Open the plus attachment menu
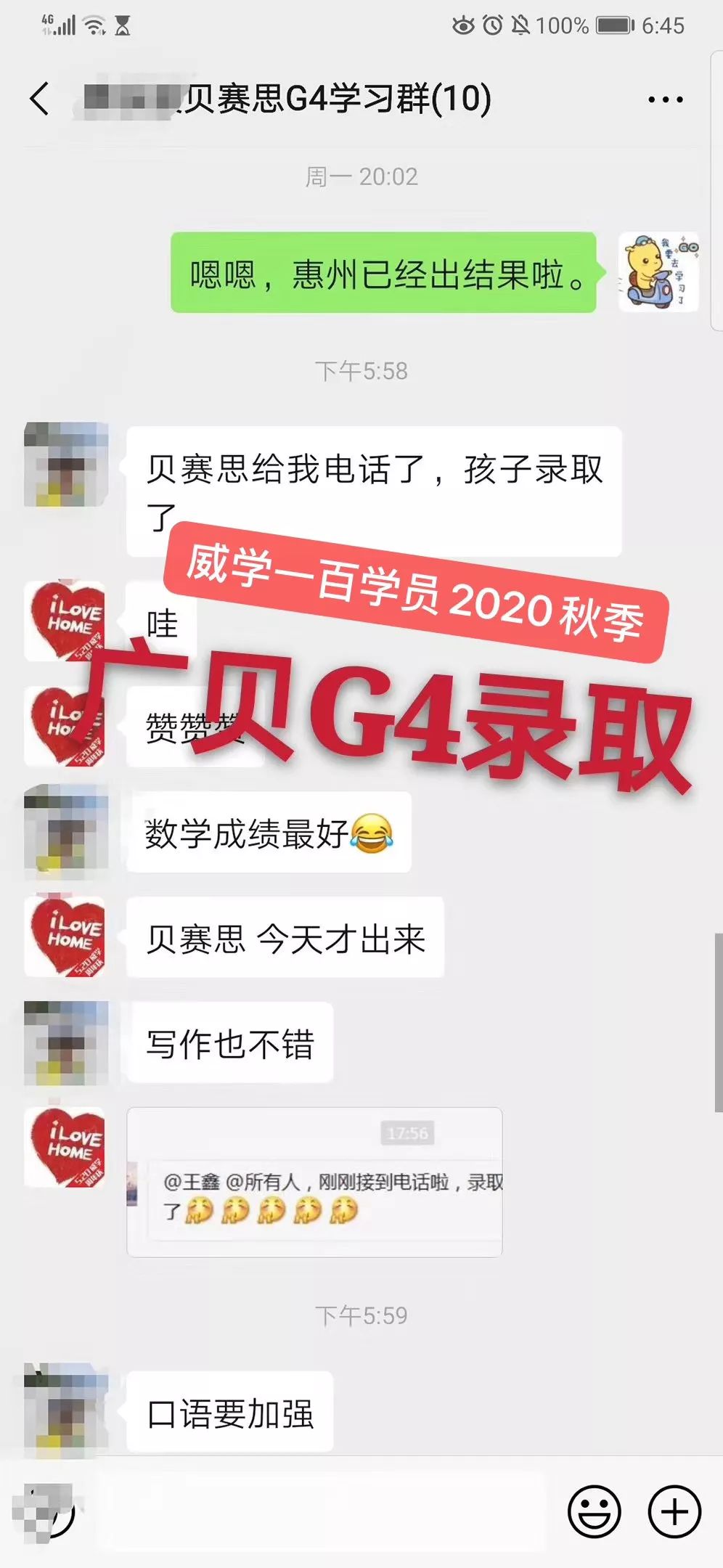The image size is (723, 1568). pos(674,1513)
